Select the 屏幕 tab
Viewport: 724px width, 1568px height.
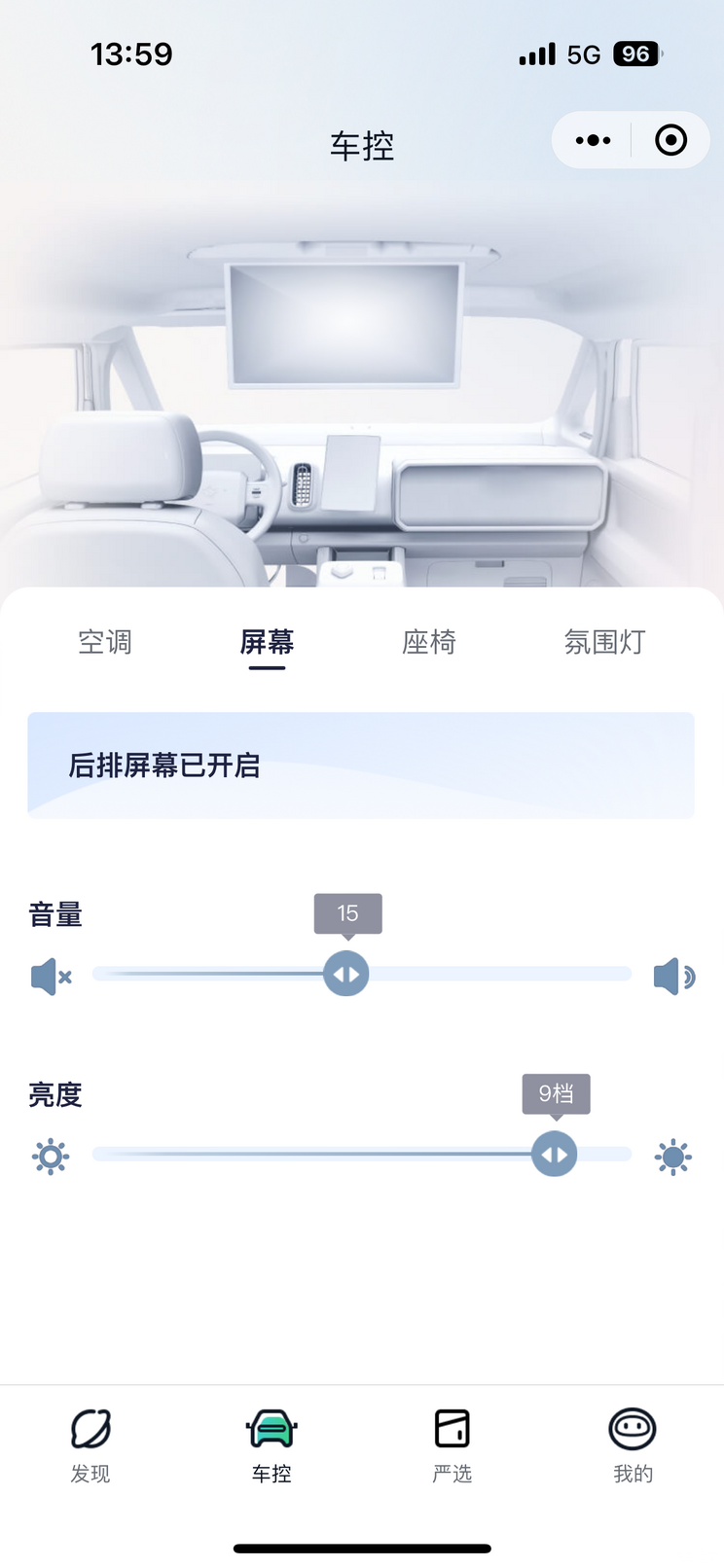click(267, 642)
